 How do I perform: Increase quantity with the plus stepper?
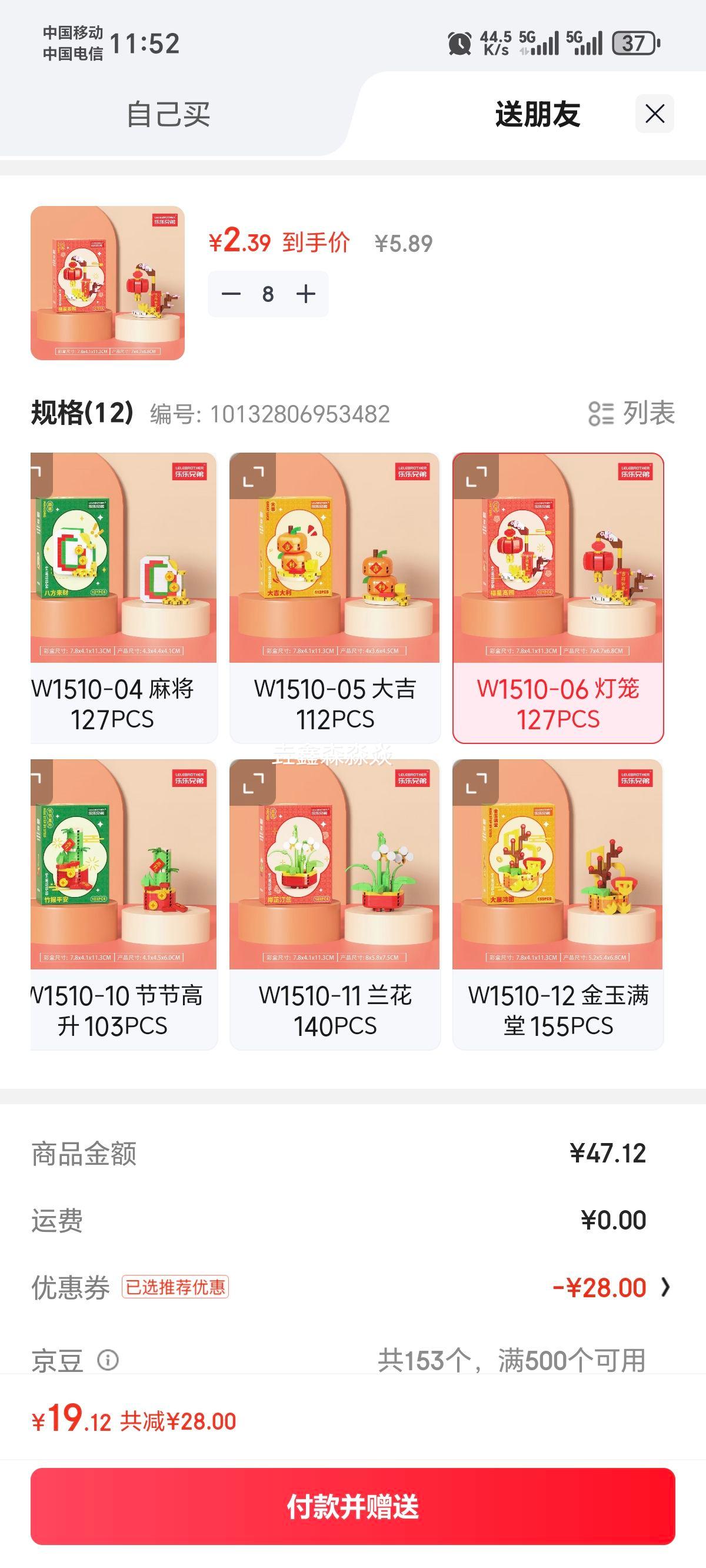(x=305, y=294)
